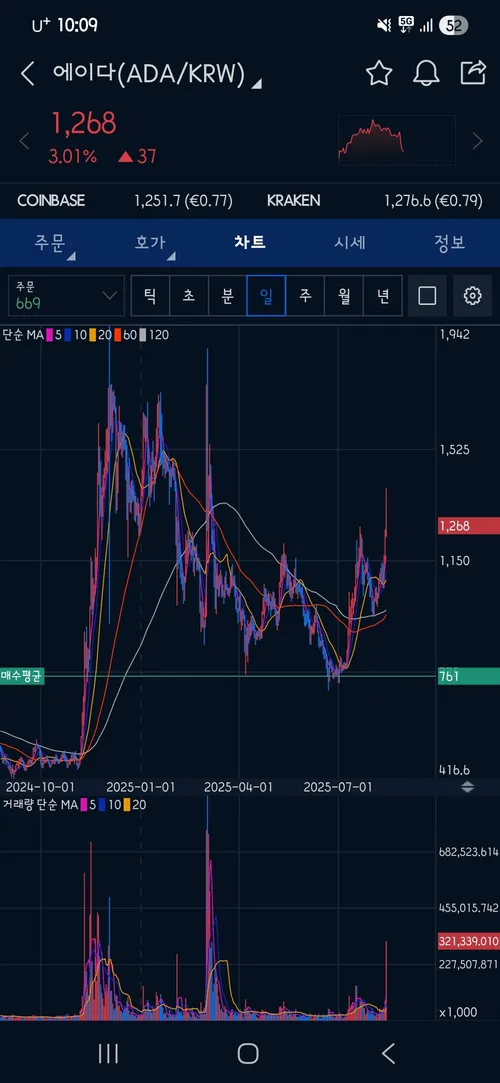Open the price alert bell
The image size is (500, 1083).
click(x=426, y=73)
